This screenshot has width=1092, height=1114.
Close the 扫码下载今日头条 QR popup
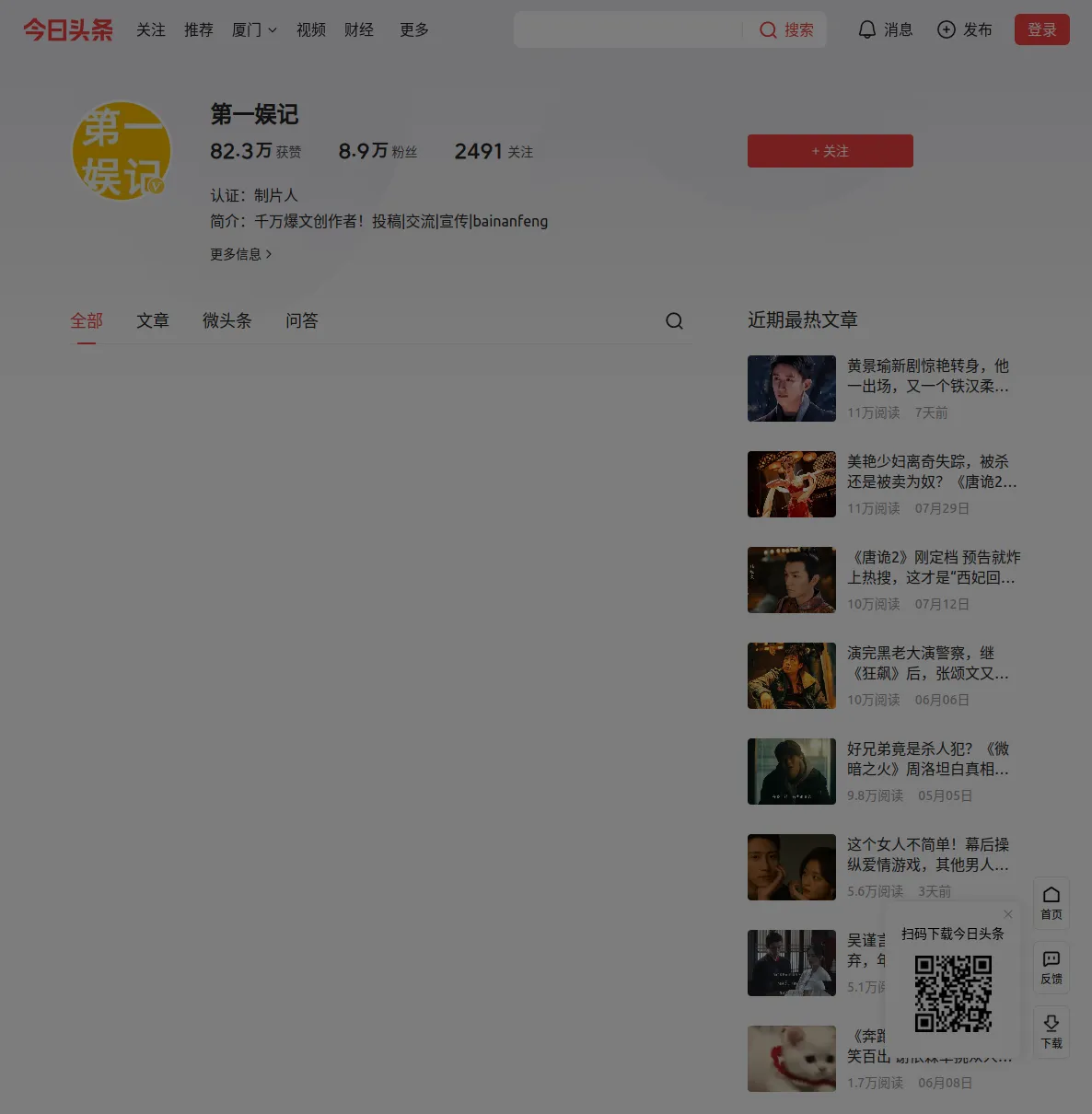pyautogui.click(x=1008, y=914)
